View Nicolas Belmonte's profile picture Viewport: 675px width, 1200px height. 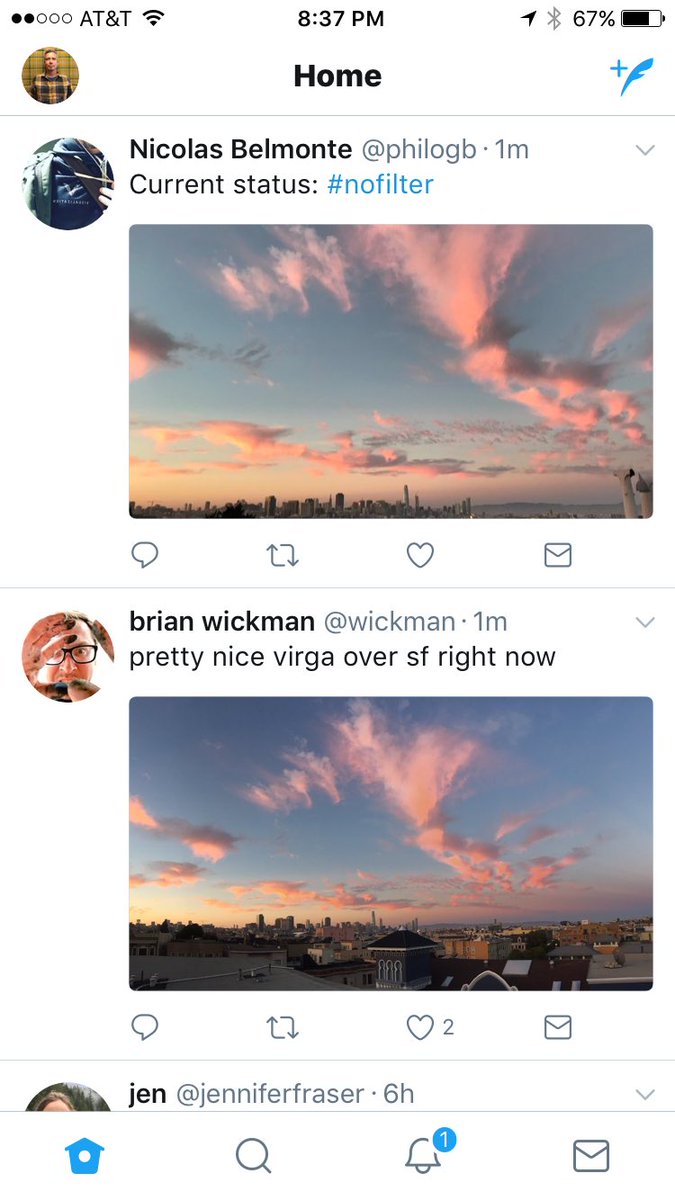(68, 184)
